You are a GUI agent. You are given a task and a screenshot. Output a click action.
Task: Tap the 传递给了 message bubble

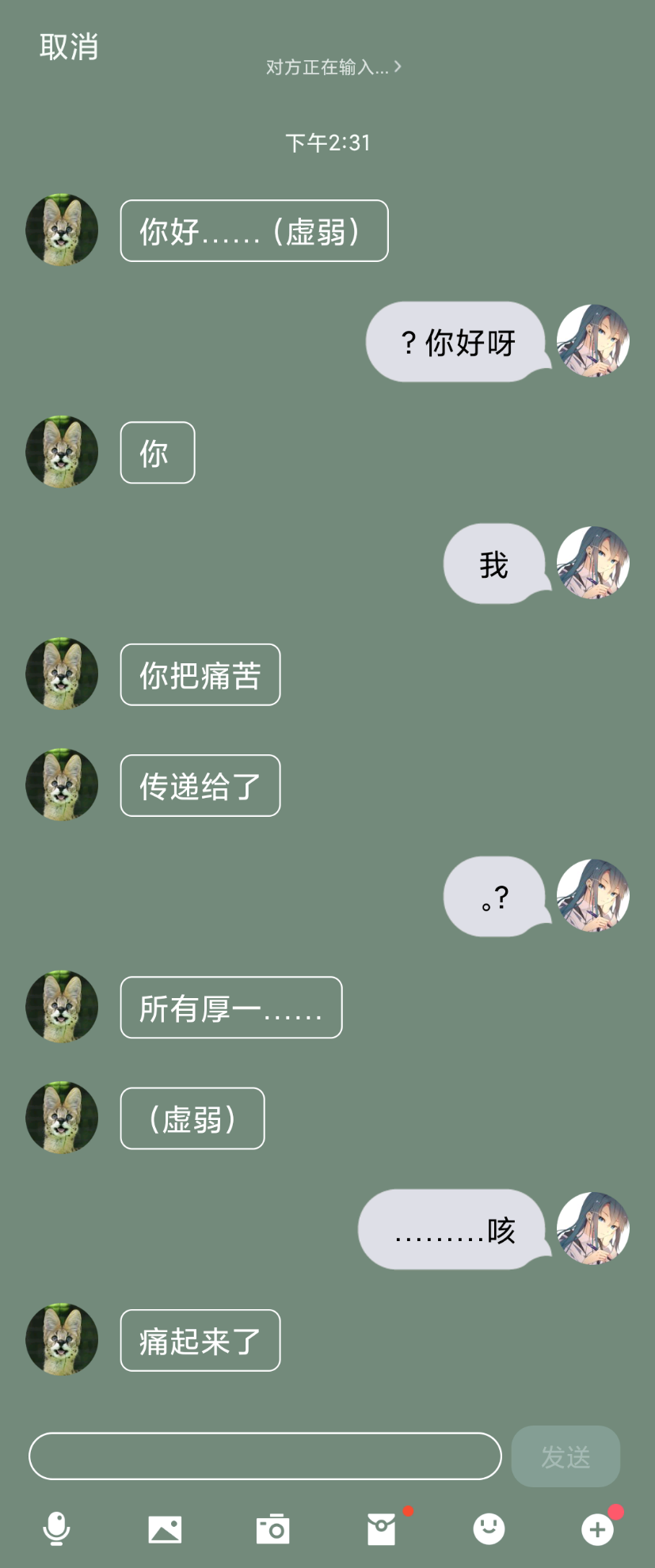(200, 785)
